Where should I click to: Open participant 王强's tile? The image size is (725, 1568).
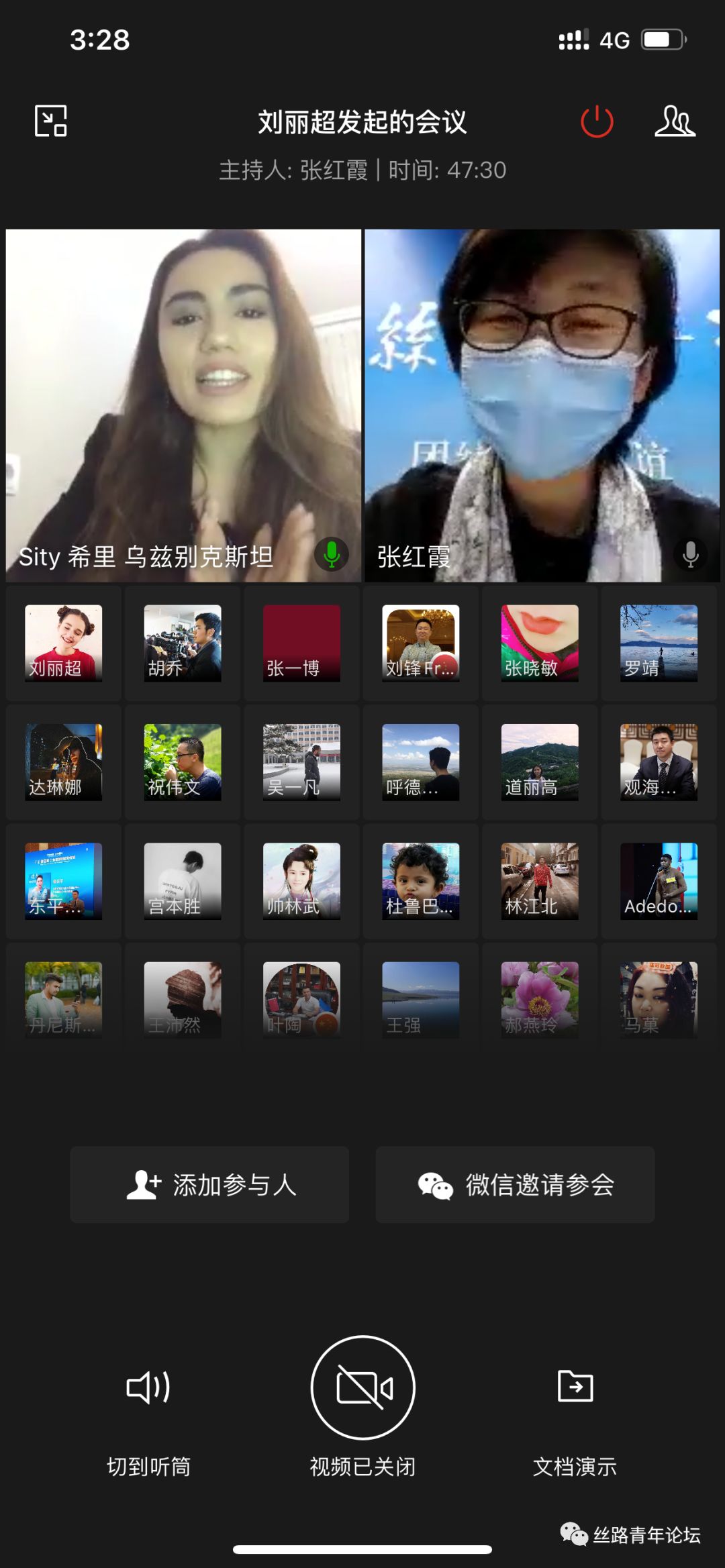coord(421,1000)
